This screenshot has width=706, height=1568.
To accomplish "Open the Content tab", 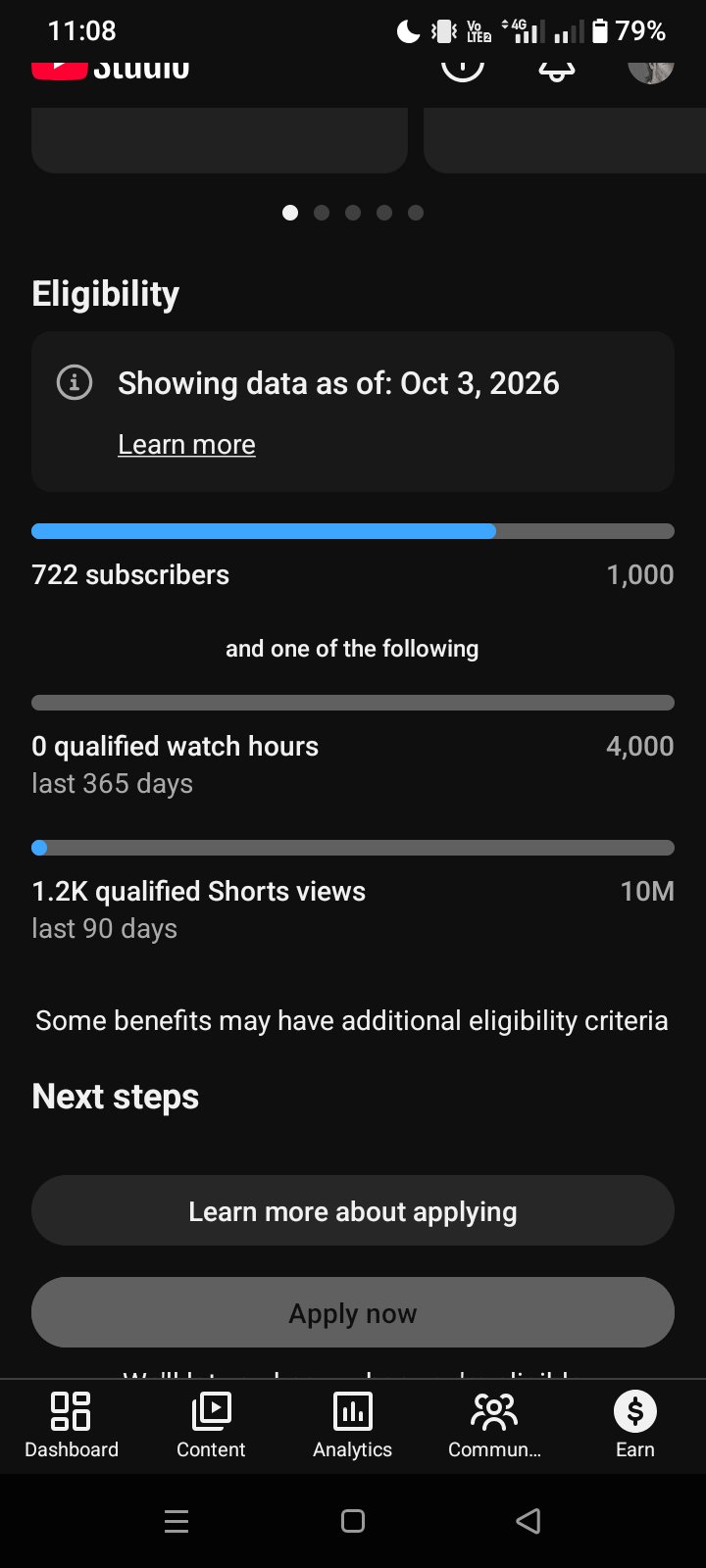I will [x=211, y=1426].
